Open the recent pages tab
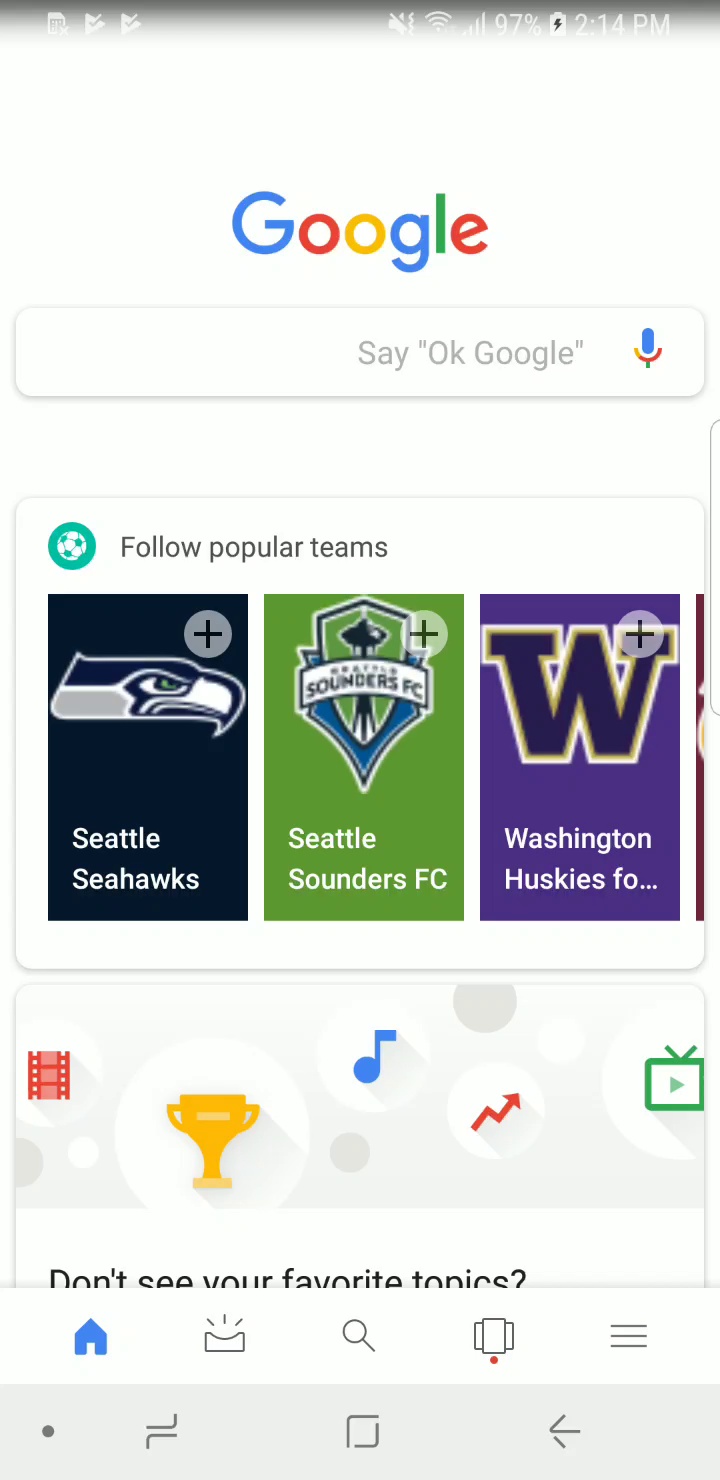Screen dimensions: 720x1480 coord(493,1337)
